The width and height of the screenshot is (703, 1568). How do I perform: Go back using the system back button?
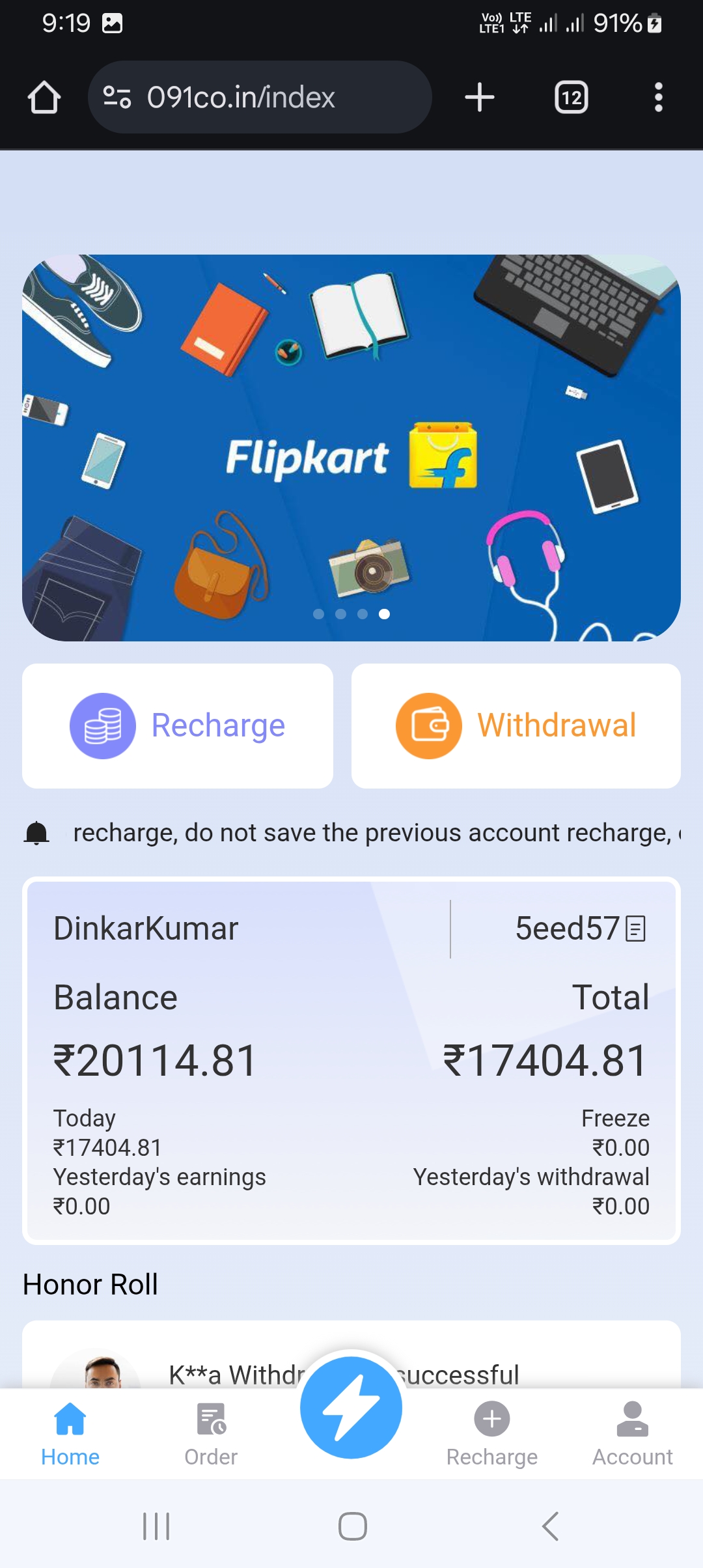(550, 1526)
